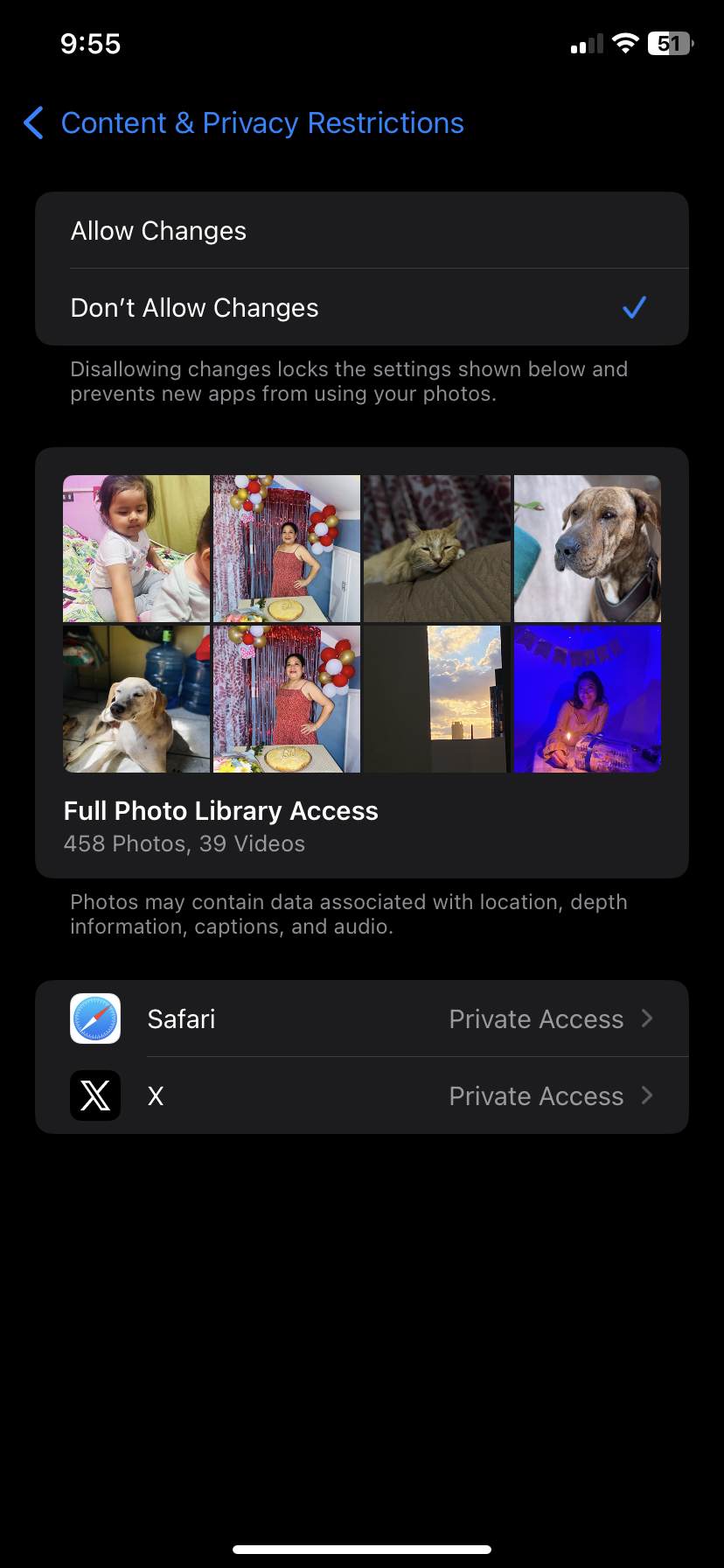Select the Allow Changes option
The image size is (724, 1568).
(361, 231)
